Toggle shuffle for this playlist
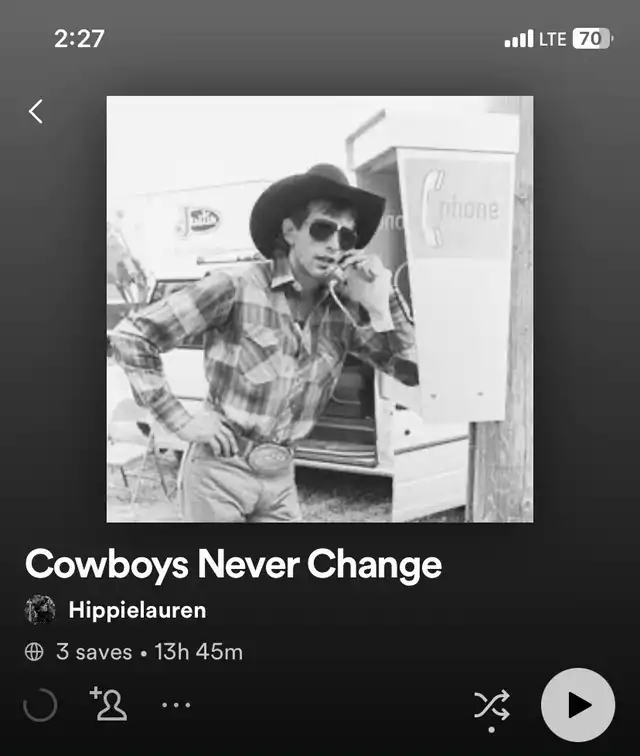 click(x=491, y=705)
